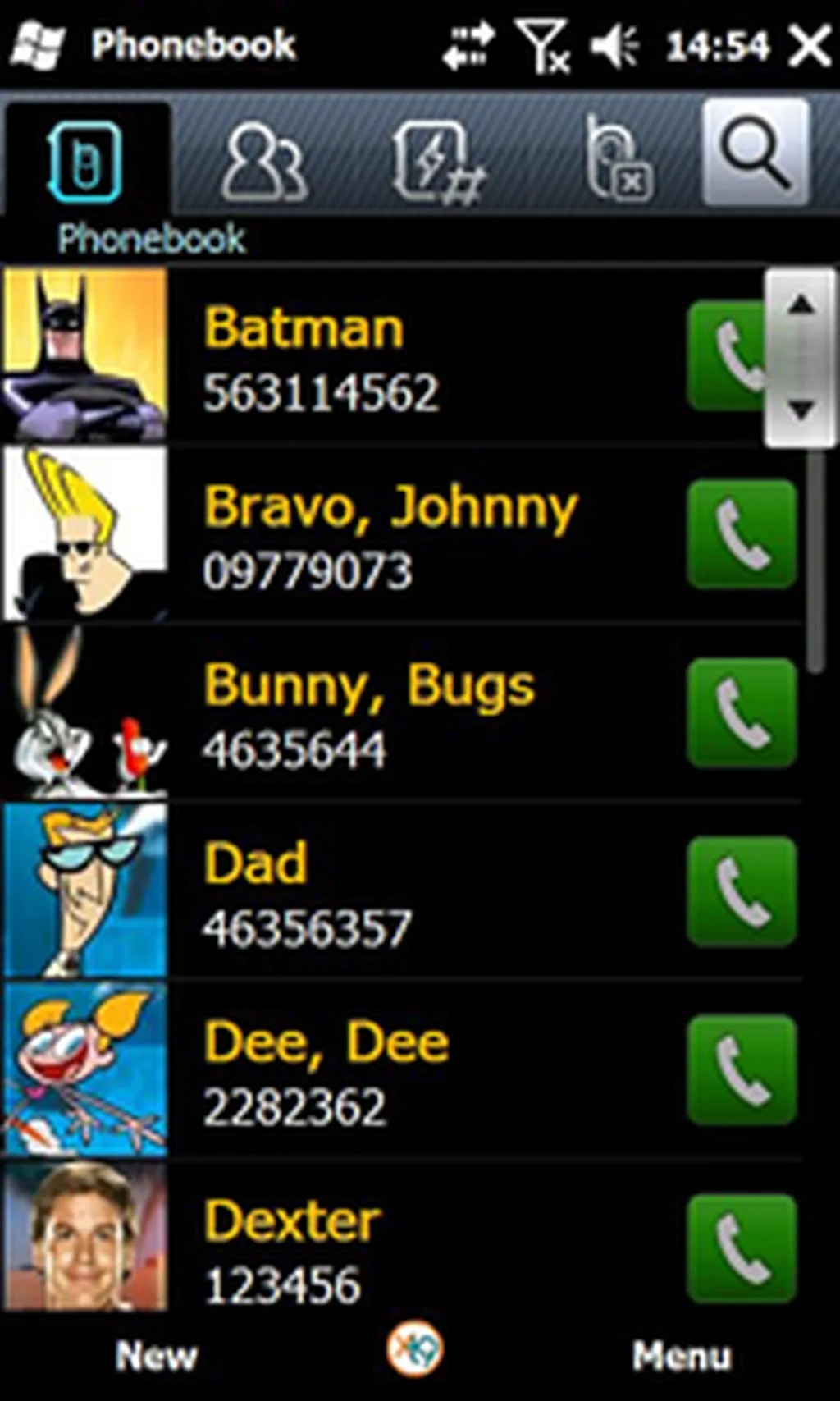Close Phonebook with the X
Image resolution: width=840 pixels, height=1401 pixels.
(809, 46)
